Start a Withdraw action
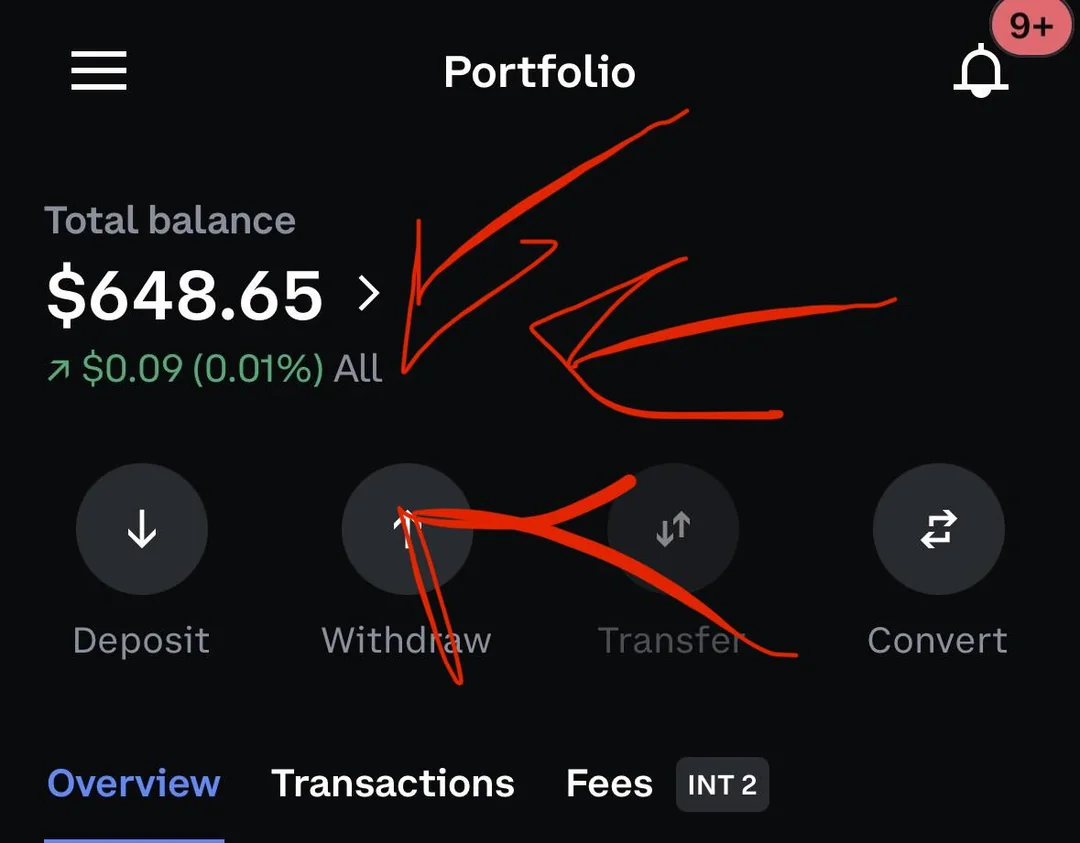This screenshot has width=1080, height=843. point(406,529)
